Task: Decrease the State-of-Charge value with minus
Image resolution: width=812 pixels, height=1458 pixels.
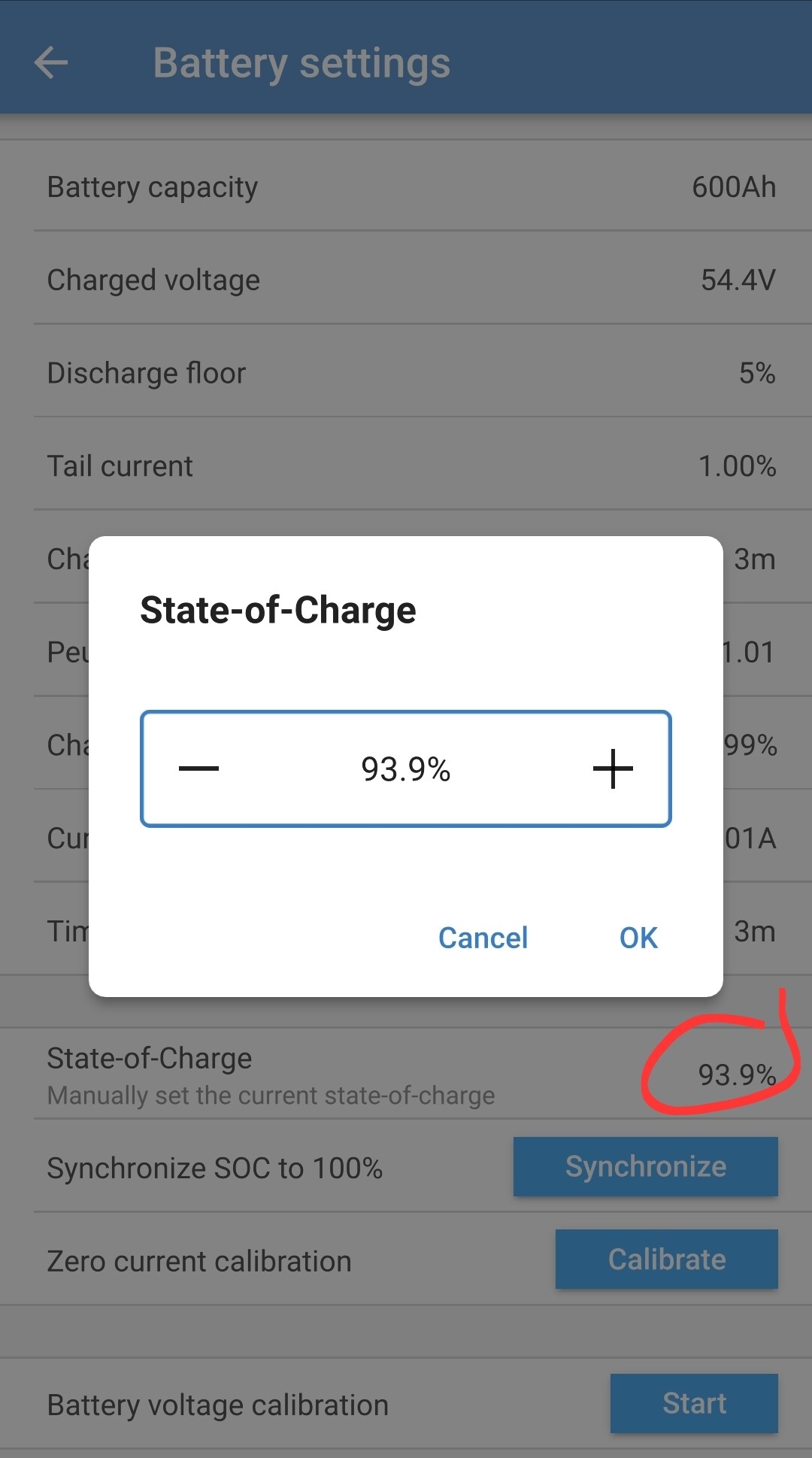Action: pyautogui.click(x=198, y=768)
